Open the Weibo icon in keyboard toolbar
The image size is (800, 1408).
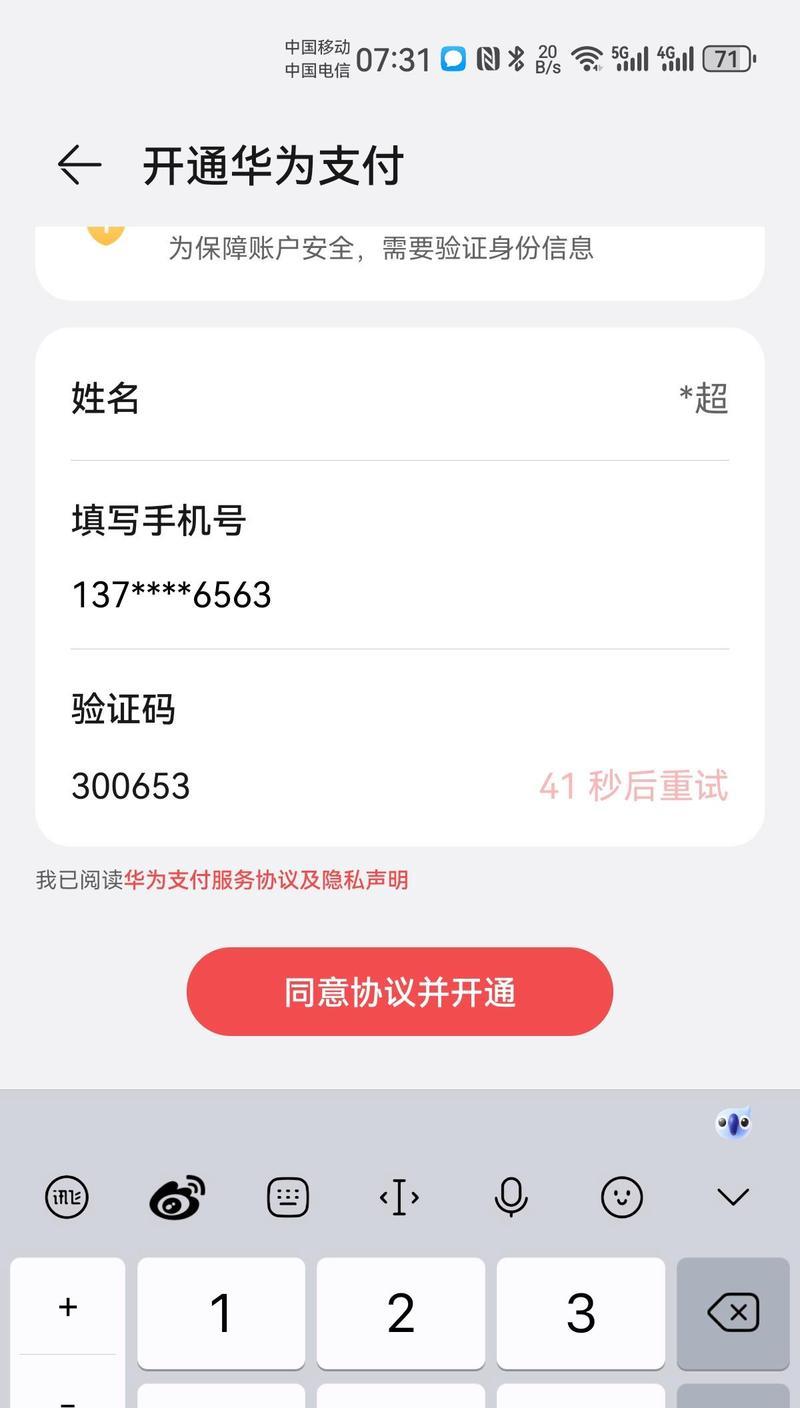(x=177, y=1197)
